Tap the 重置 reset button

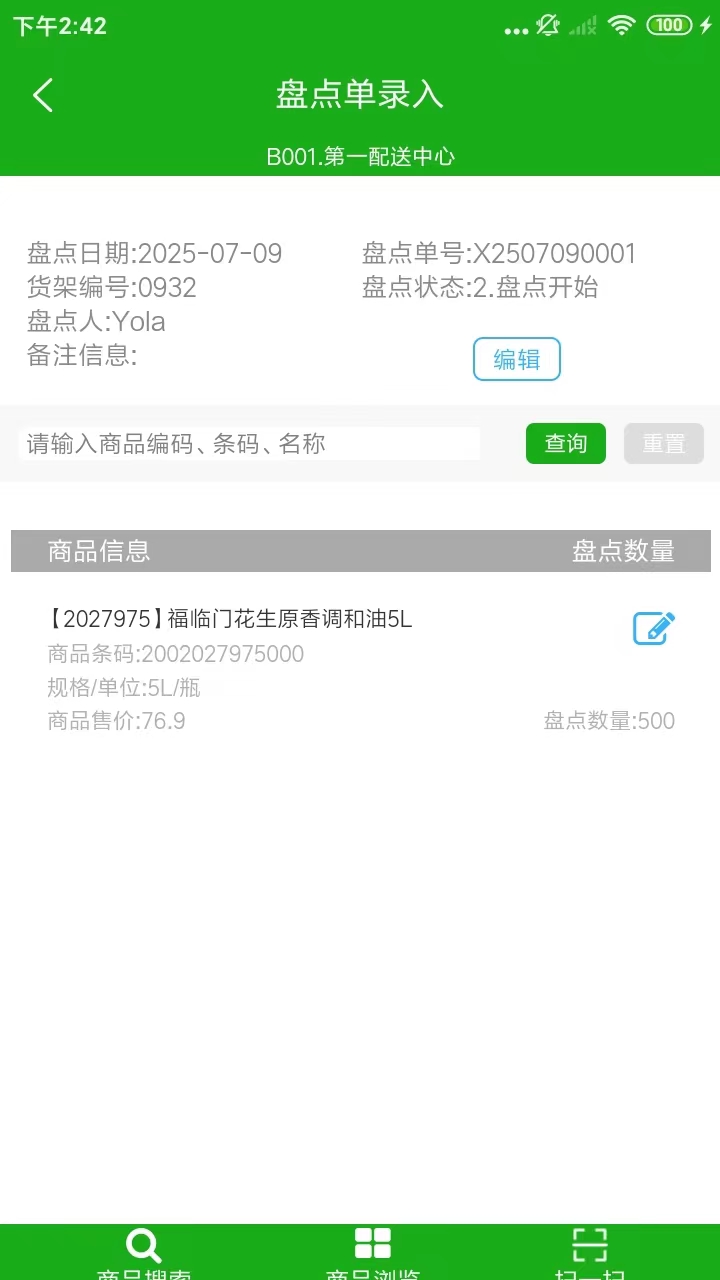pos(663,444)
